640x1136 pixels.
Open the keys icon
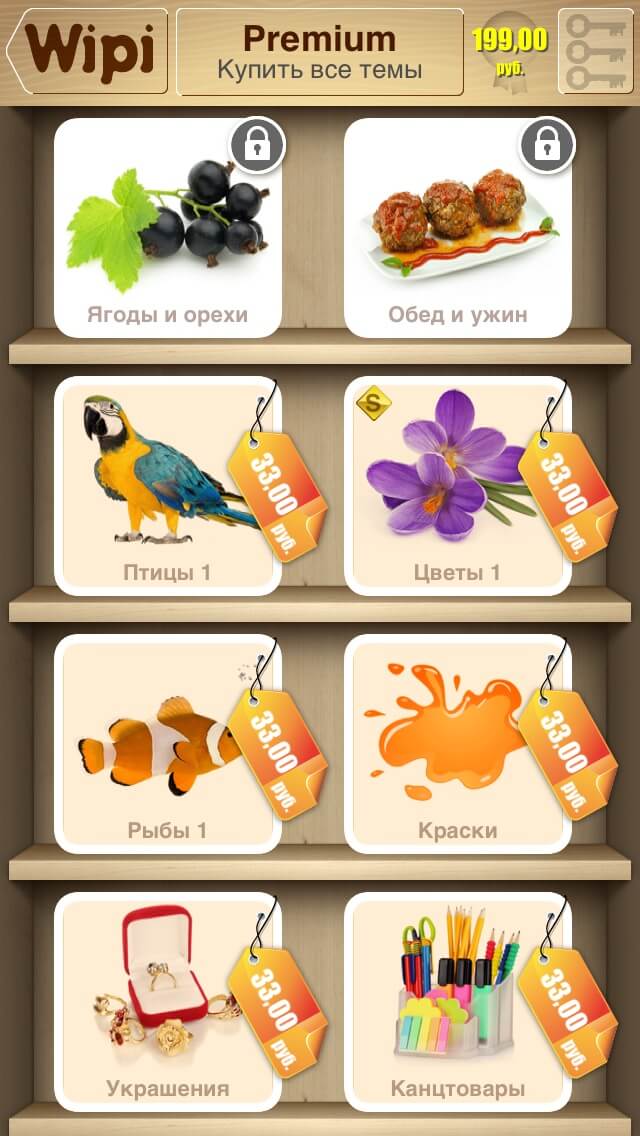[x=596, y=51]
